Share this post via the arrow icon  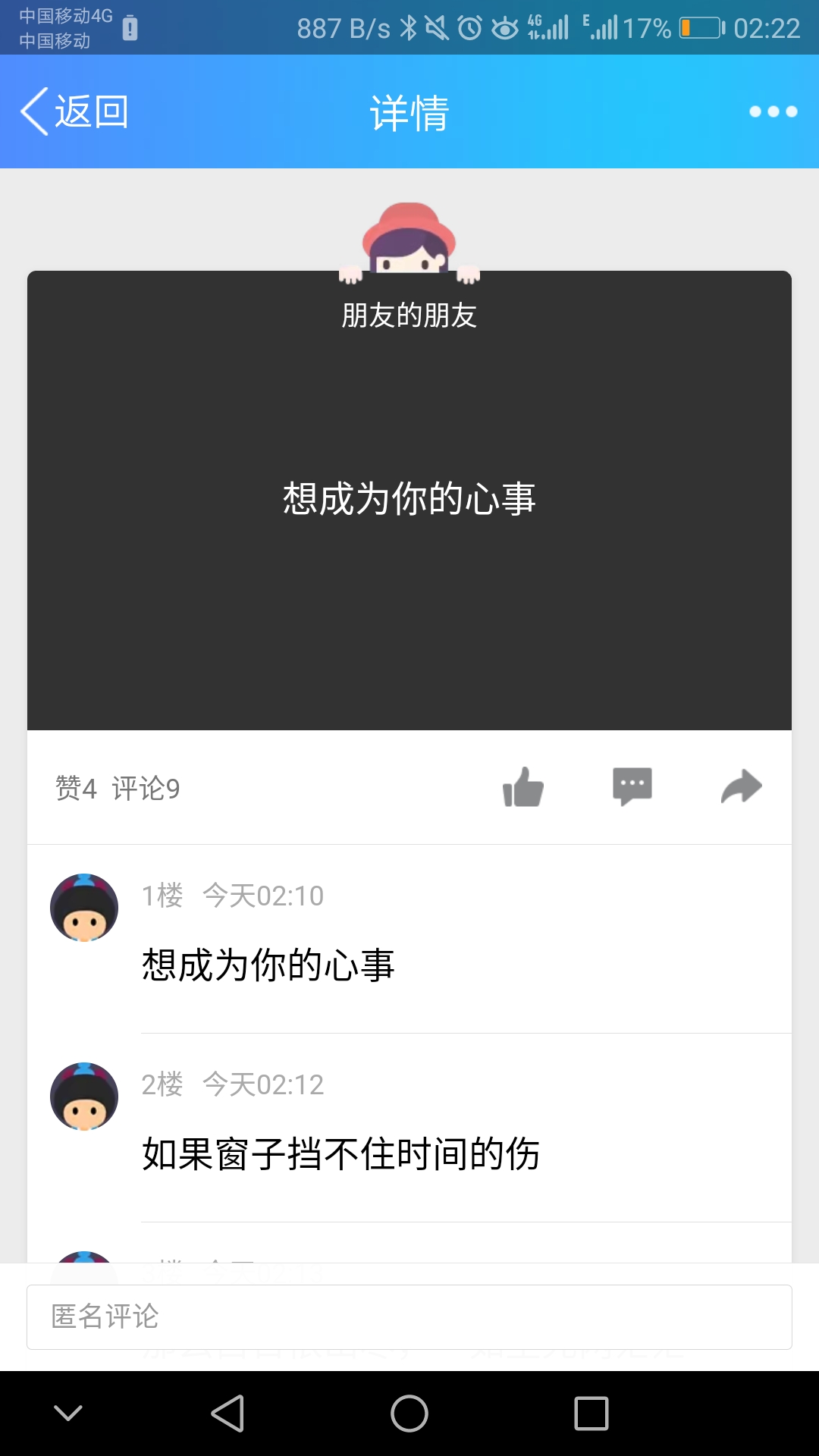pos(741,787)
